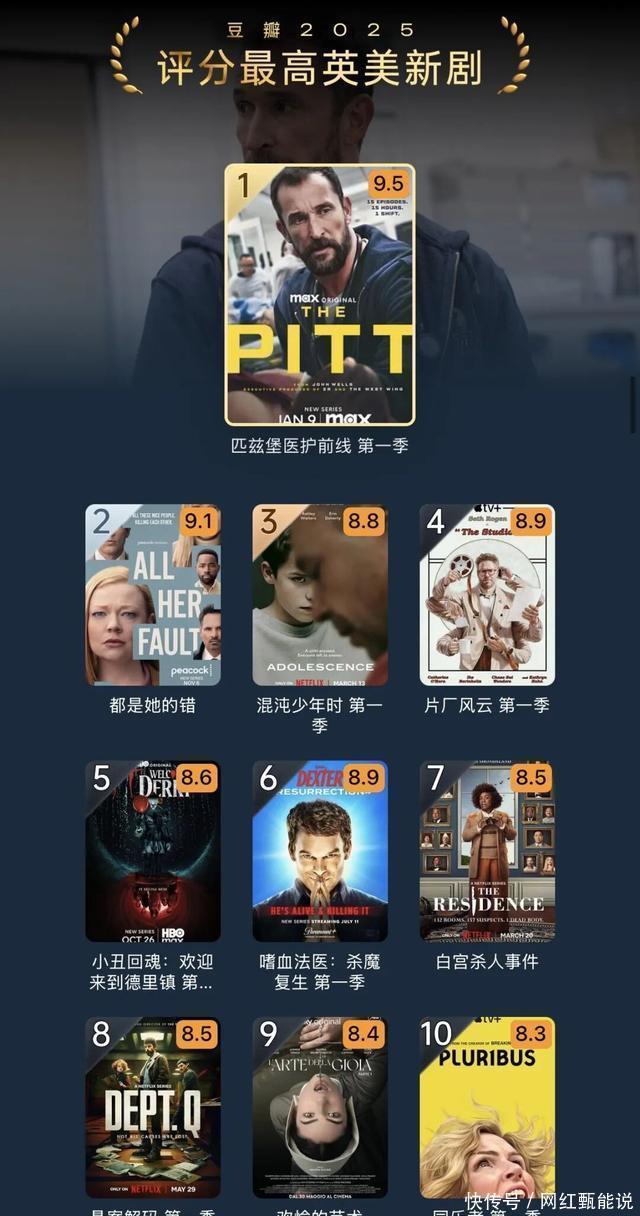This screenshot has width=640, height=1216.
Task: View The Studio 片厂风云 第一季
Action: point(487,595)
